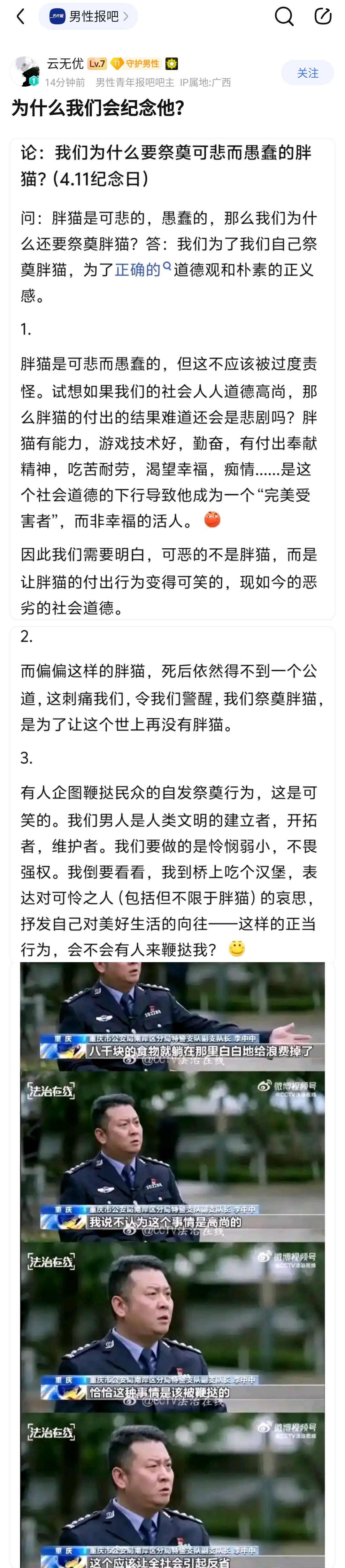Go back to the previous page
Screen dimensions: 345x1568
pyautogui.click(x=21, y=16)
